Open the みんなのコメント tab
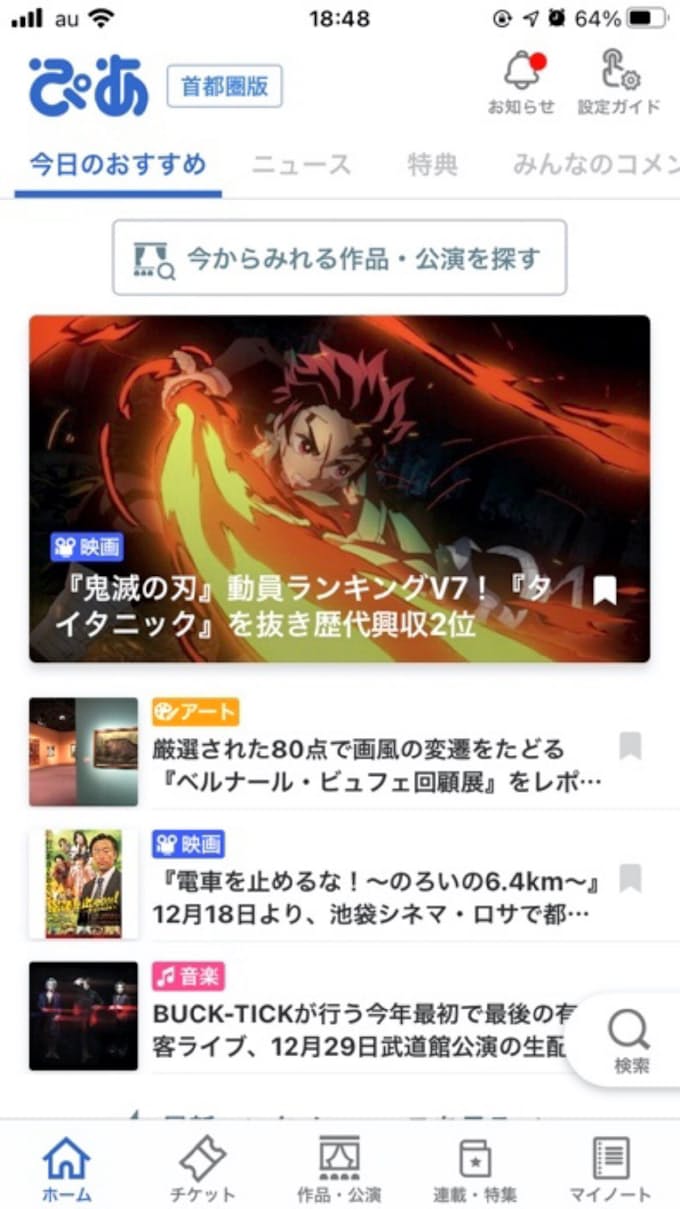This screenshot has width=680, height=1209. point(595,165)
